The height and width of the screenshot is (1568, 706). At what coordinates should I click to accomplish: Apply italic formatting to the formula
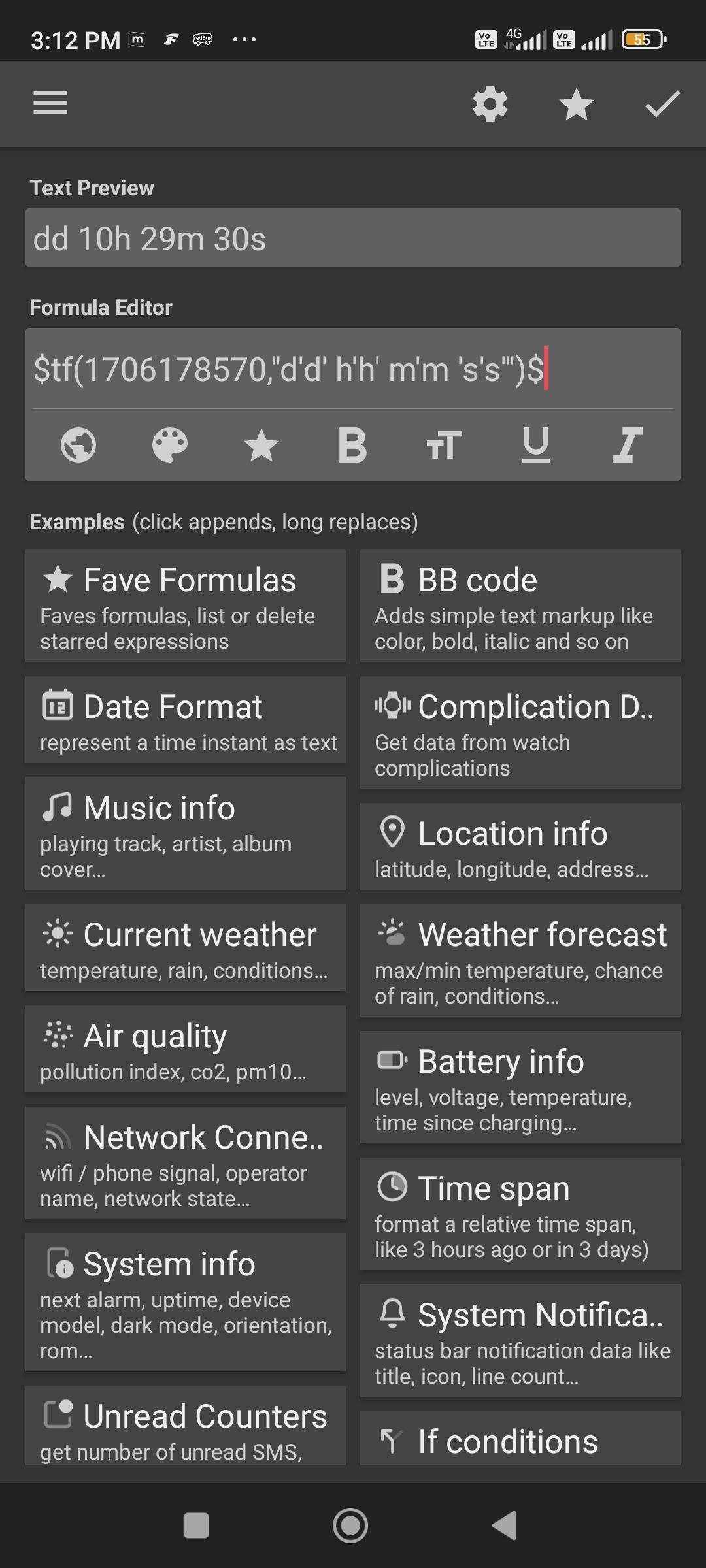point(626,445)
